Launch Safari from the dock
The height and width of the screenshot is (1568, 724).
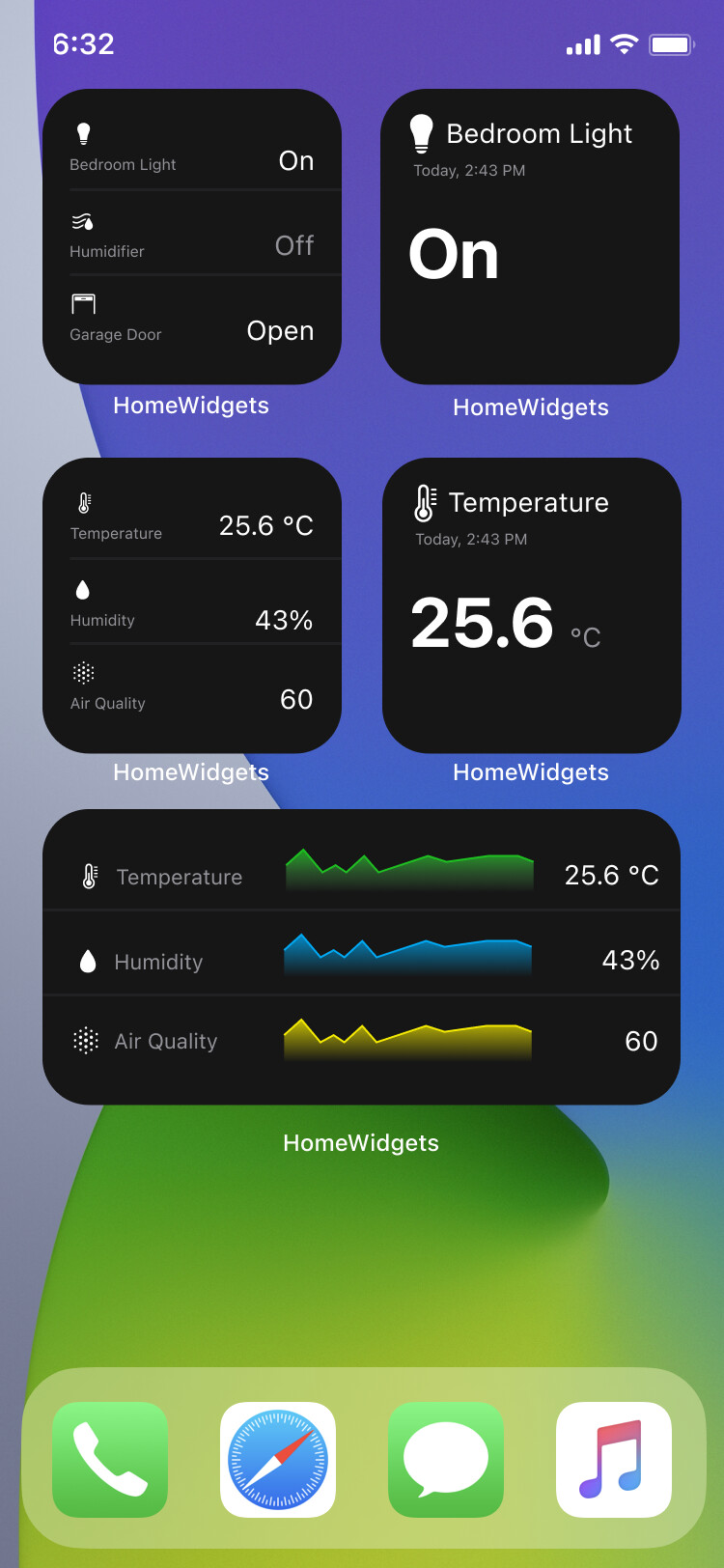(278, 1459)
